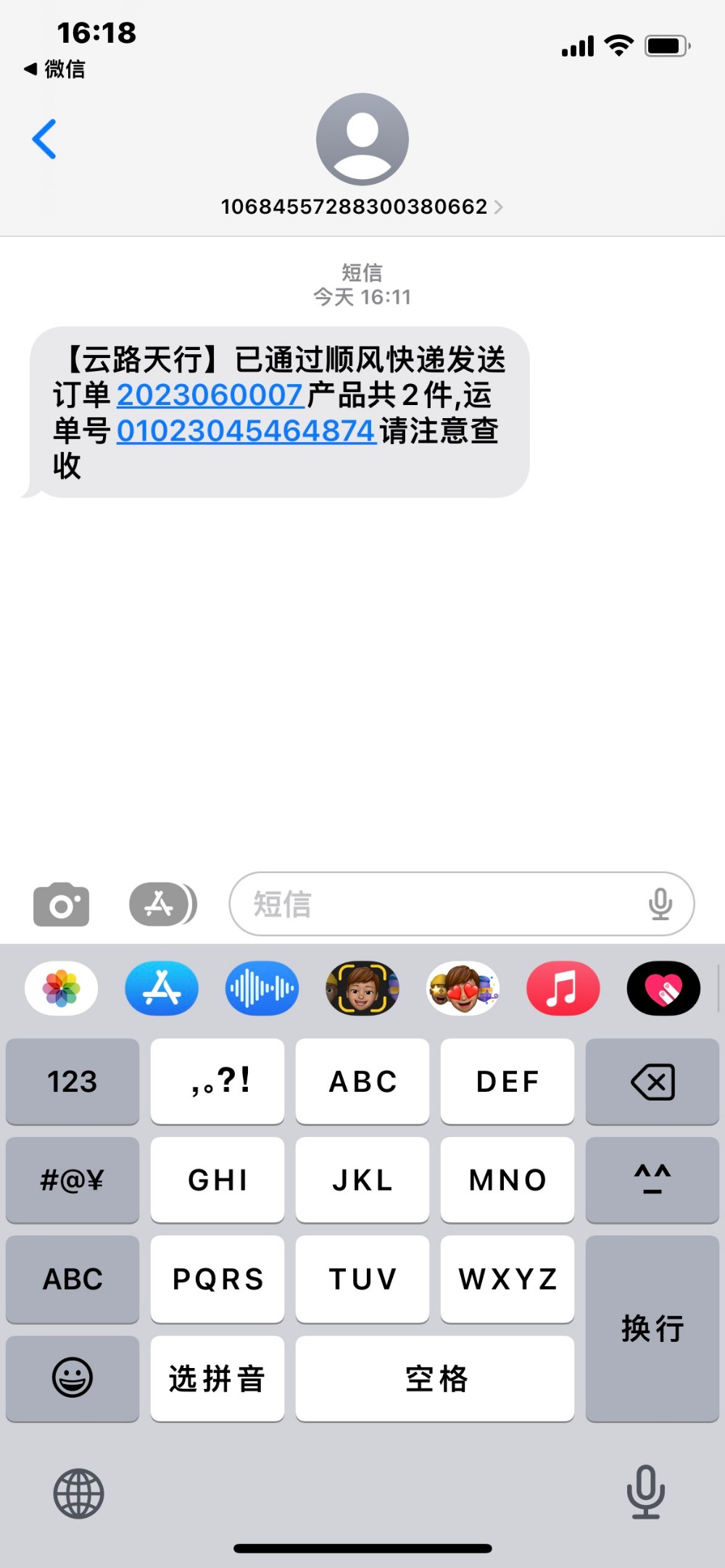Open the order number link 2023060007

(210, 395)
